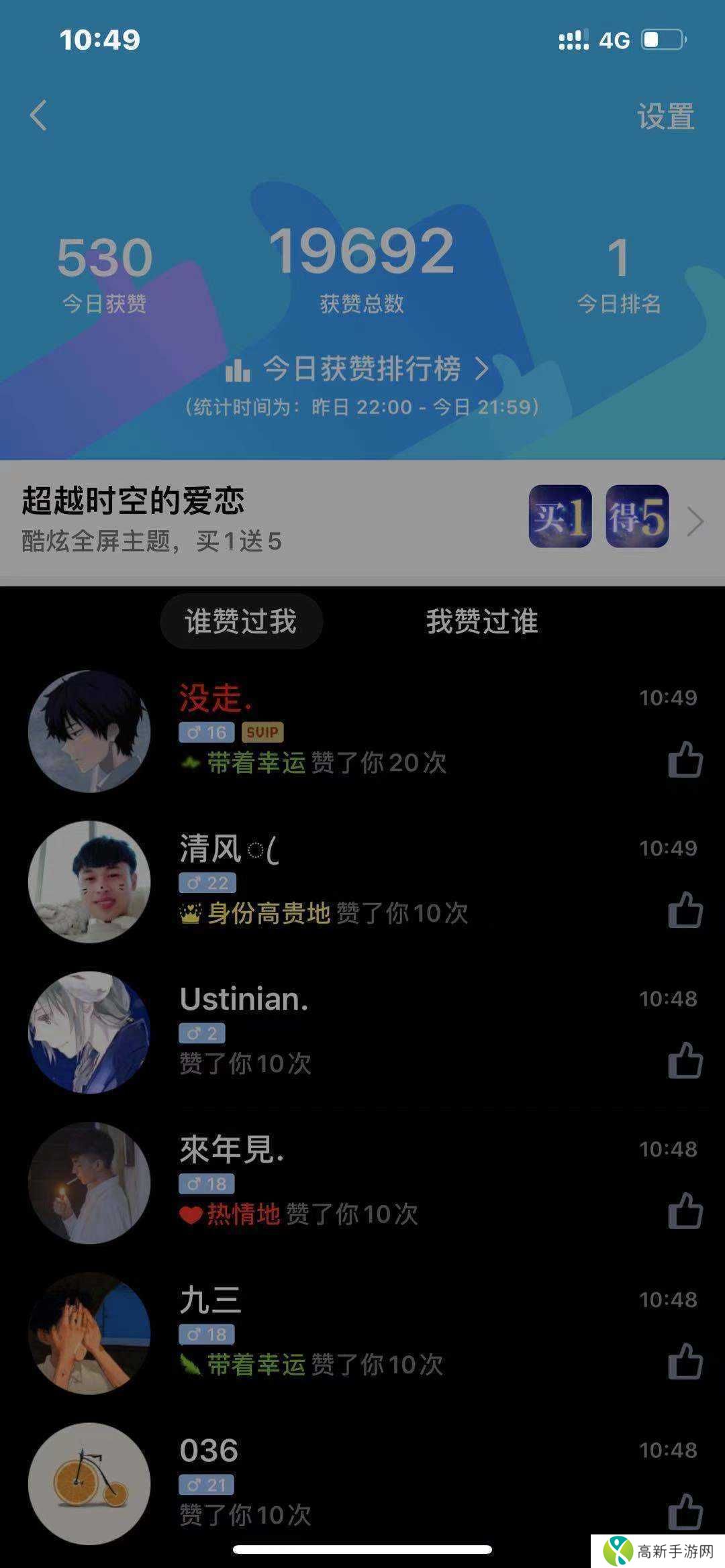Toggle the like for 清风◌(
The image size is (725, 1568).
[x=686, y=910]
